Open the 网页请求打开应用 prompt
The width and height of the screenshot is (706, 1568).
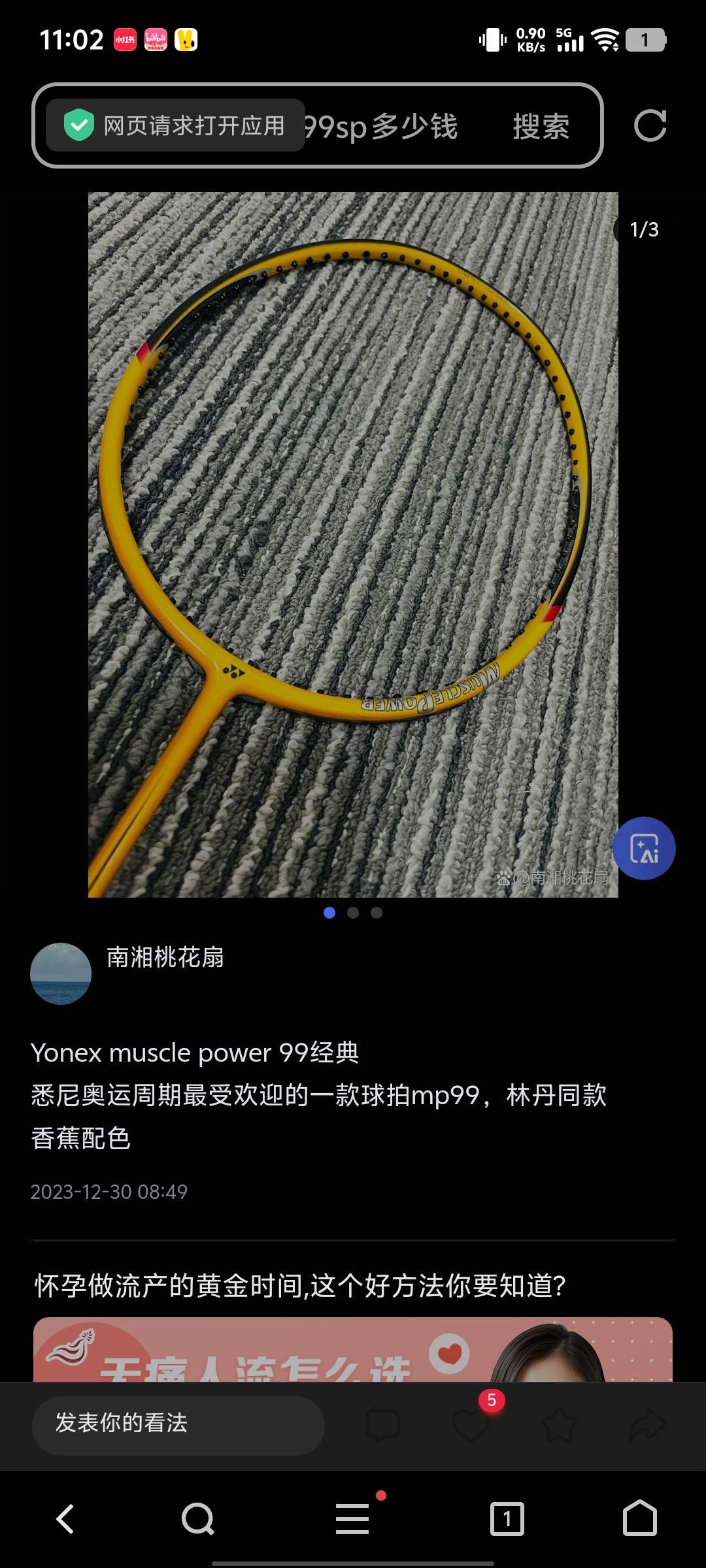click(175, 125)
